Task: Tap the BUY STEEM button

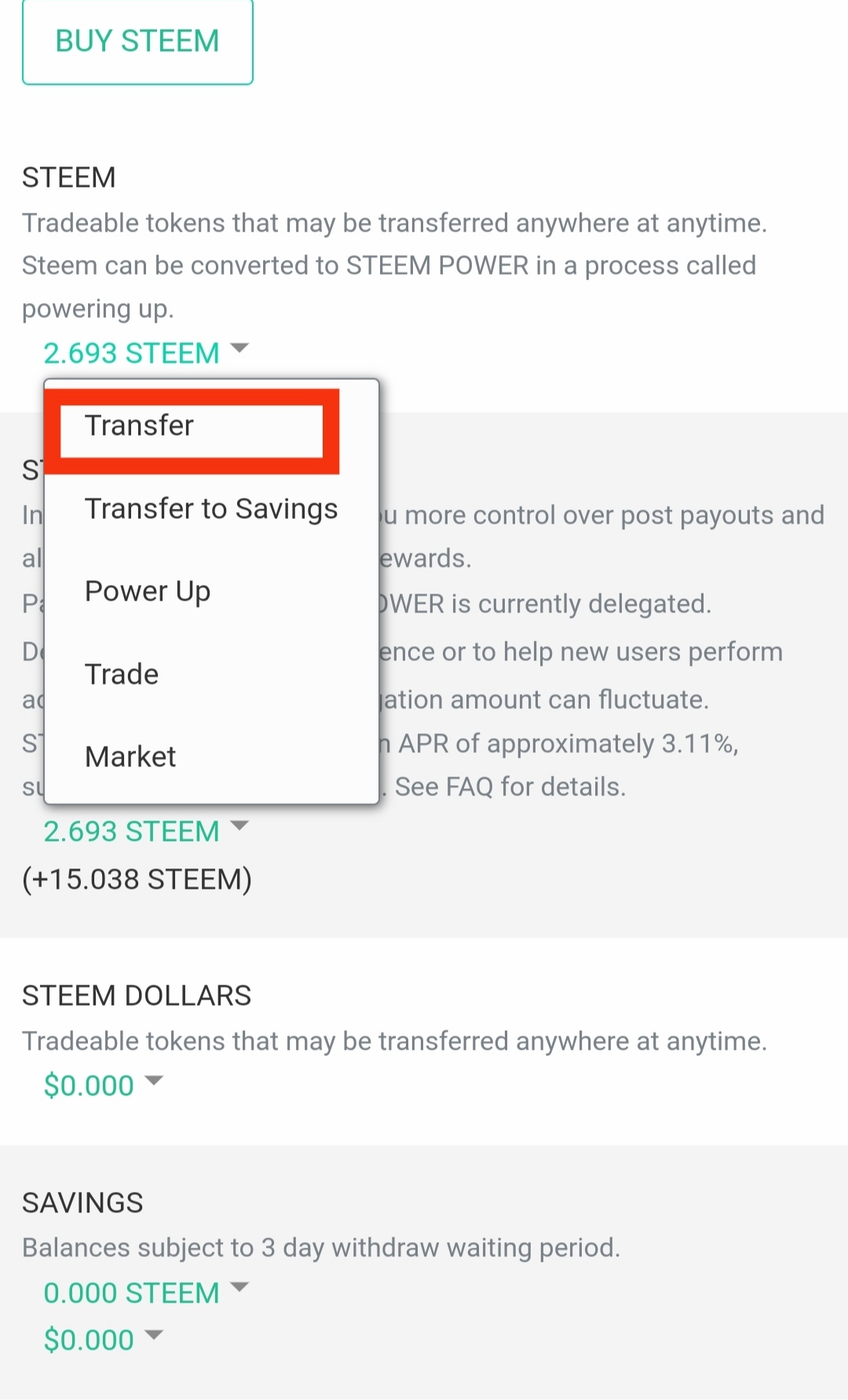Action: click(x=137, y=42)
